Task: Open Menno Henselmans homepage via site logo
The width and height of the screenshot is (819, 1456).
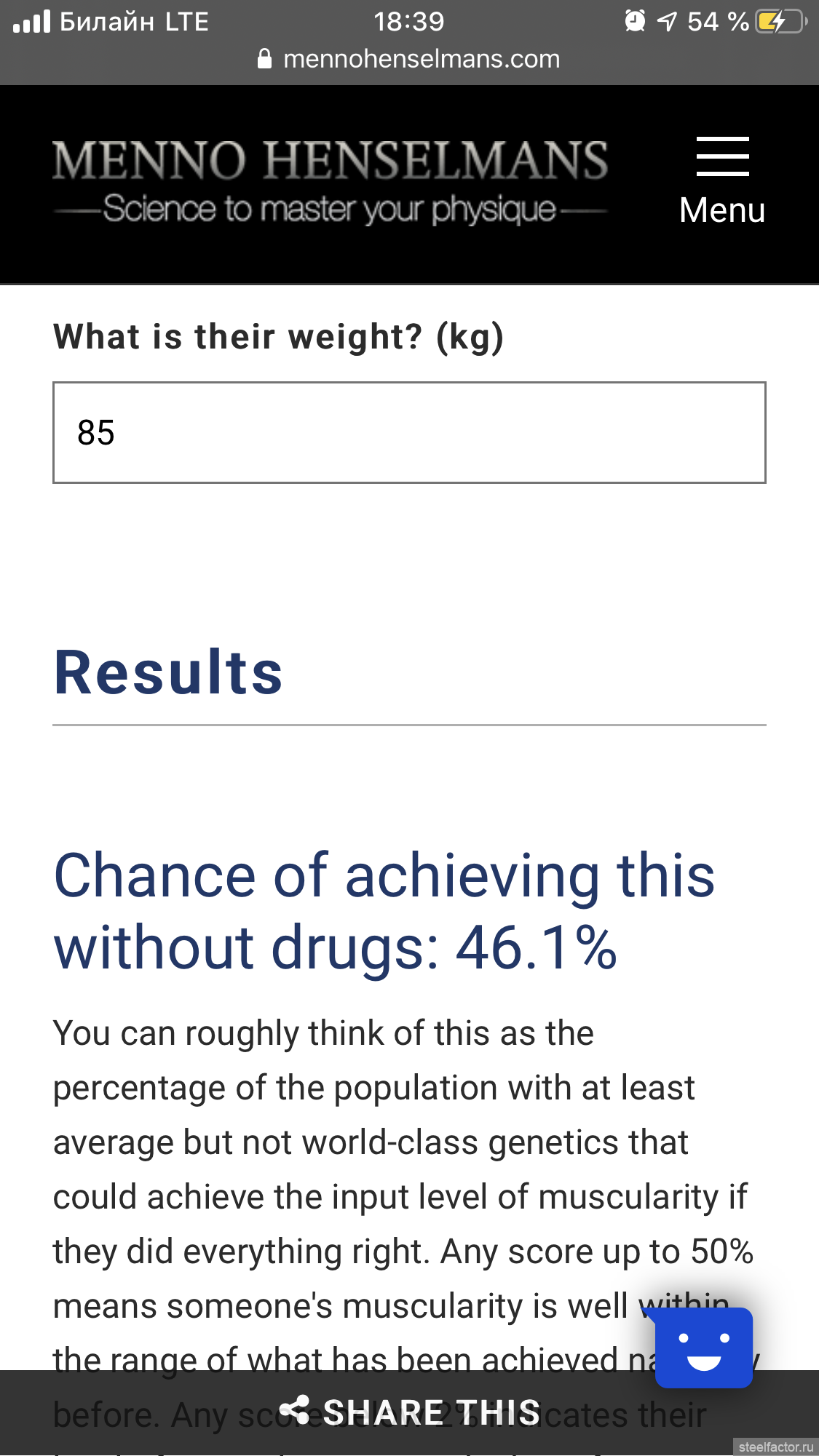Action: pos(330,181)
